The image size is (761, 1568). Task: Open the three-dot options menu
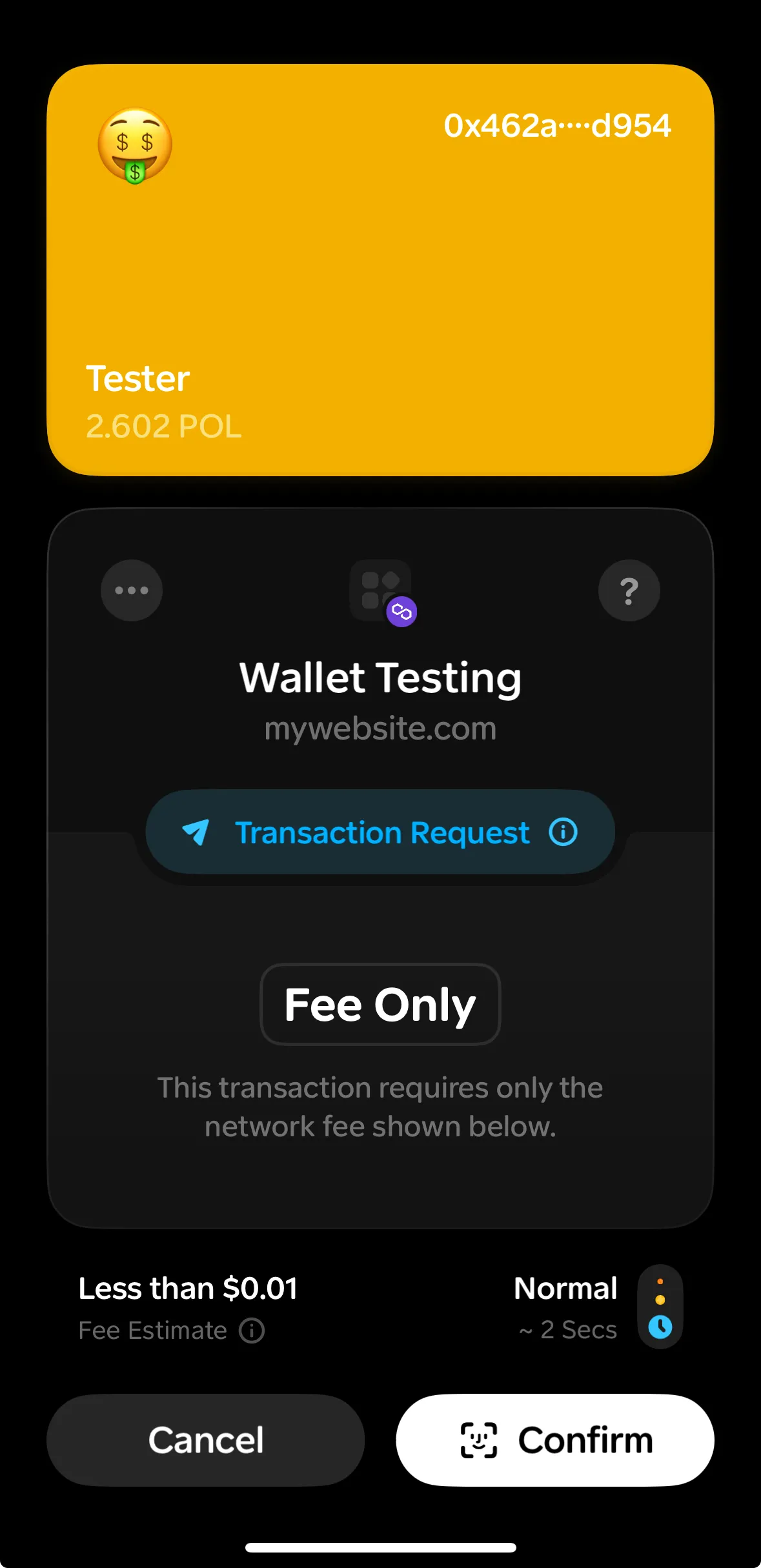tap(131, 590)
